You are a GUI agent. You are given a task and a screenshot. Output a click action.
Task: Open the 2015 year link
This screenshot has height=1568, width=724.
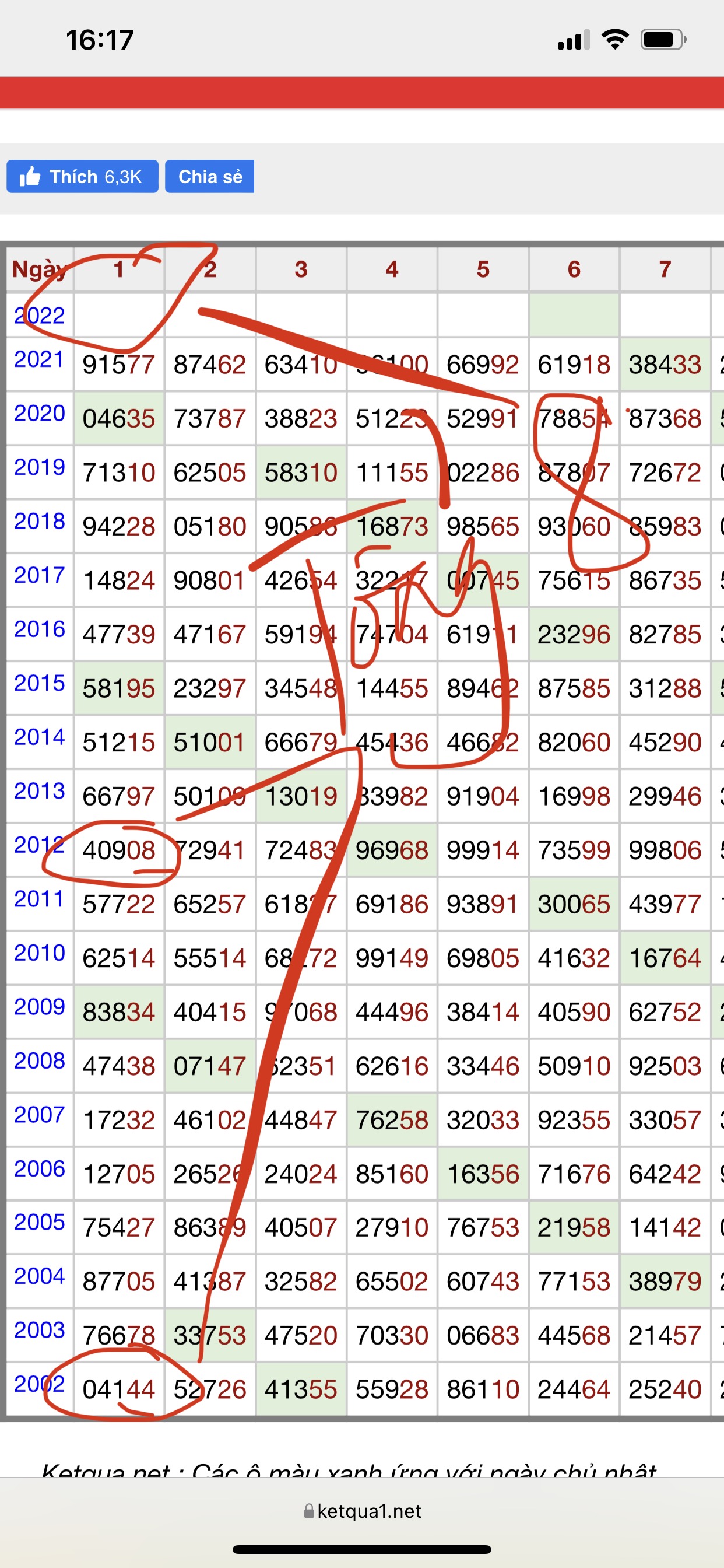[x=39, y=683]
